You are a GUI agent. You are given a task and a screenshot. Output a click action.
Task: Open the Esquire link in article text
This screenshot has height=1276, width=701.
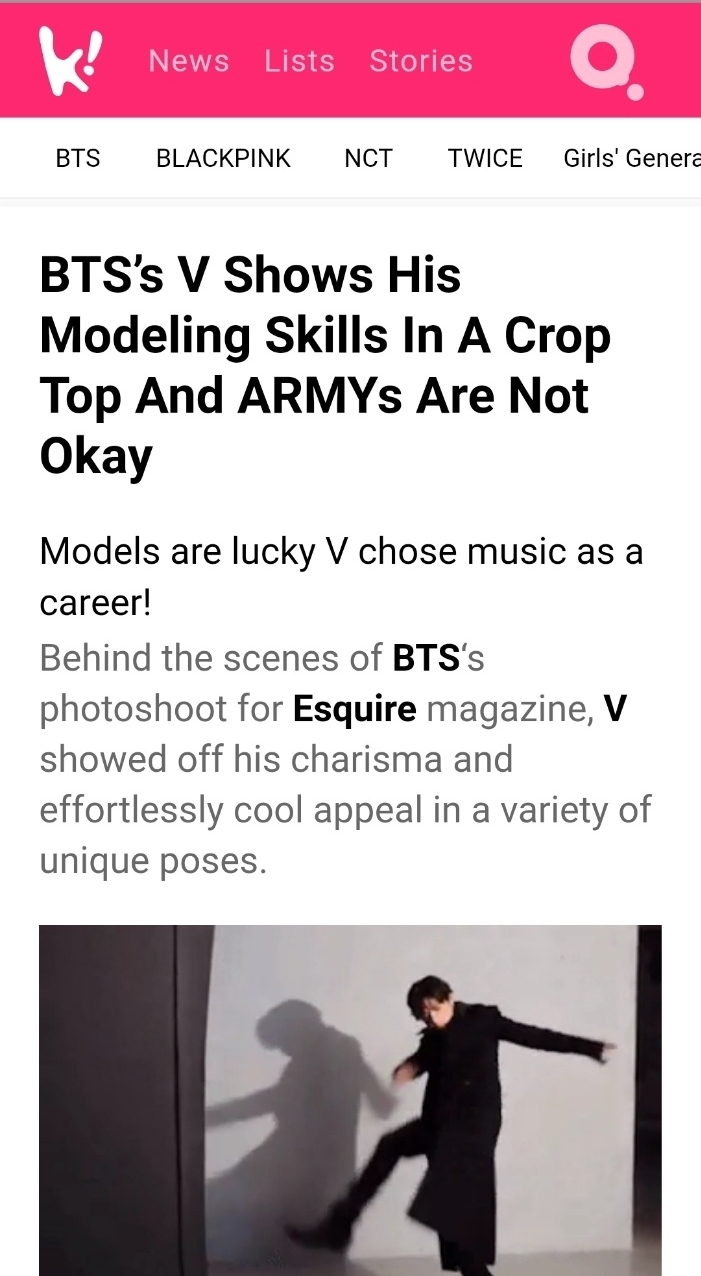[354, 709]
